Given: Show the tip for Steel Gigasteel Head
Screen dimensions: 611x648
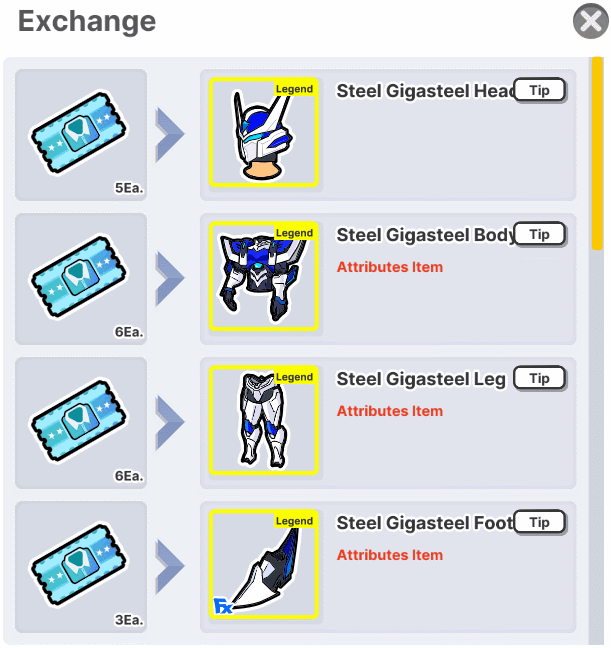Looking at the screenshot, I should point(539,91).
